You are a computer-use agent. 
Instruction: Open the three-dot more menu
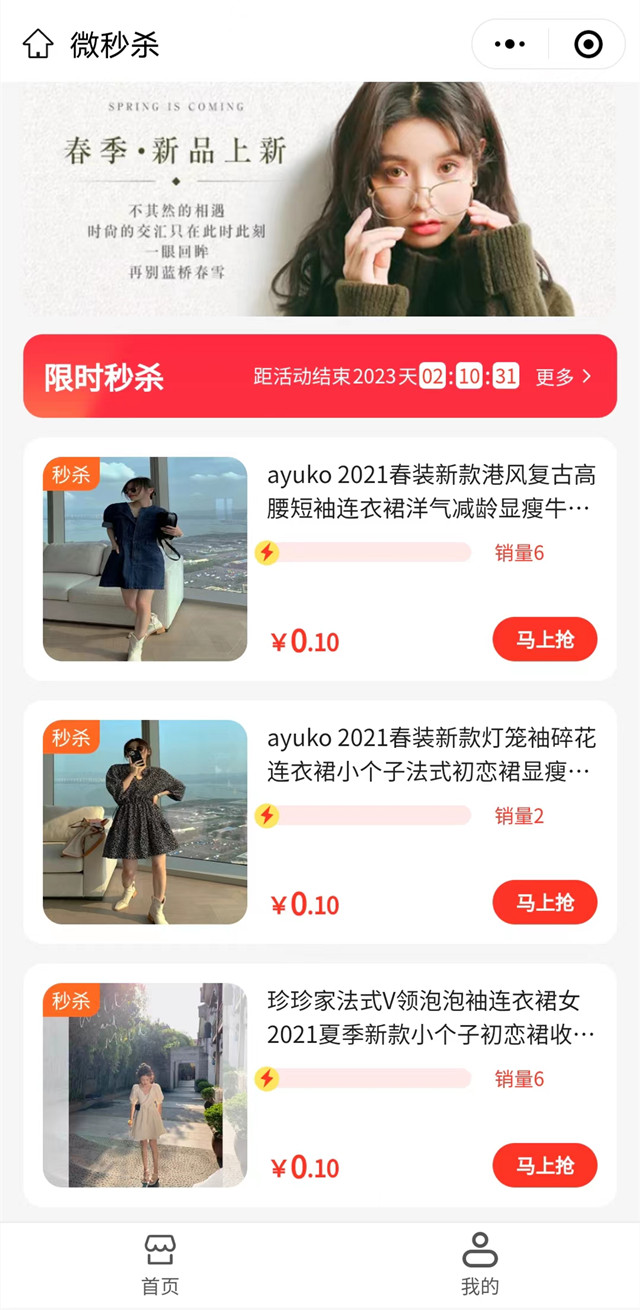[510, 44]
